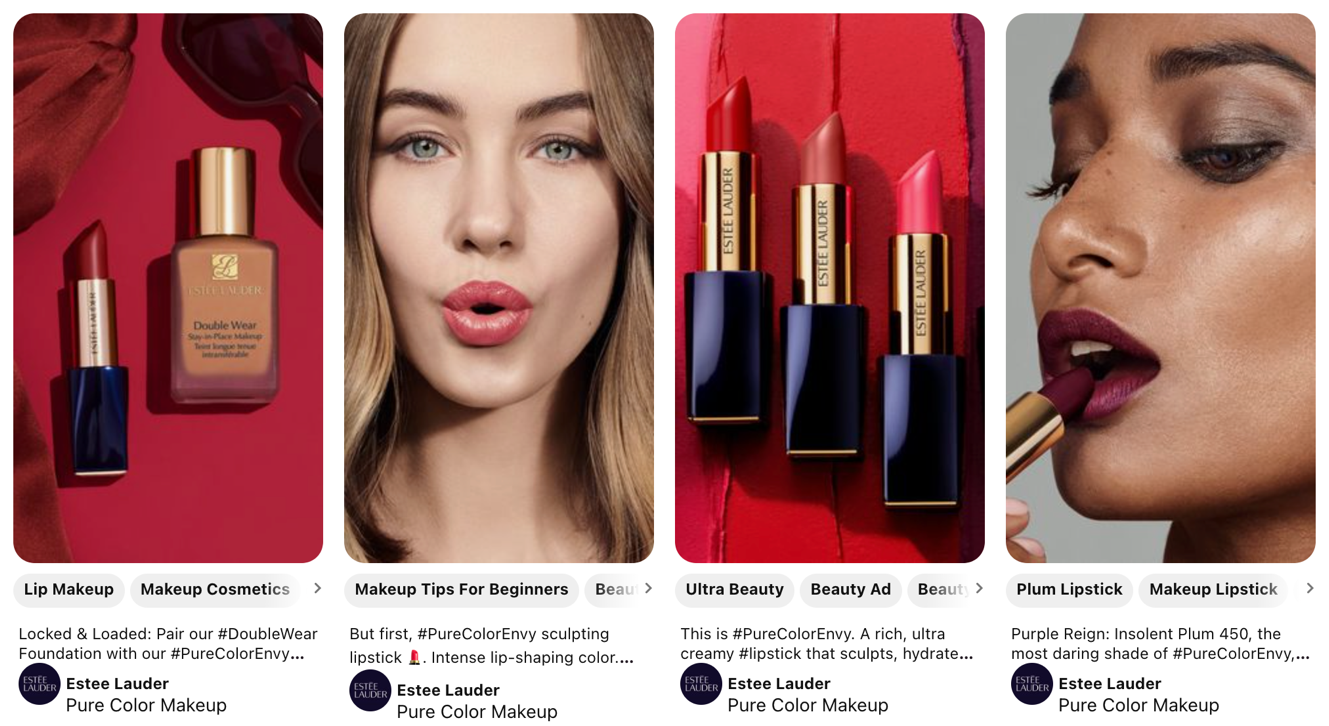Open Estee Lauder profile under Locked & Loaded pin

tap(117, 684)
